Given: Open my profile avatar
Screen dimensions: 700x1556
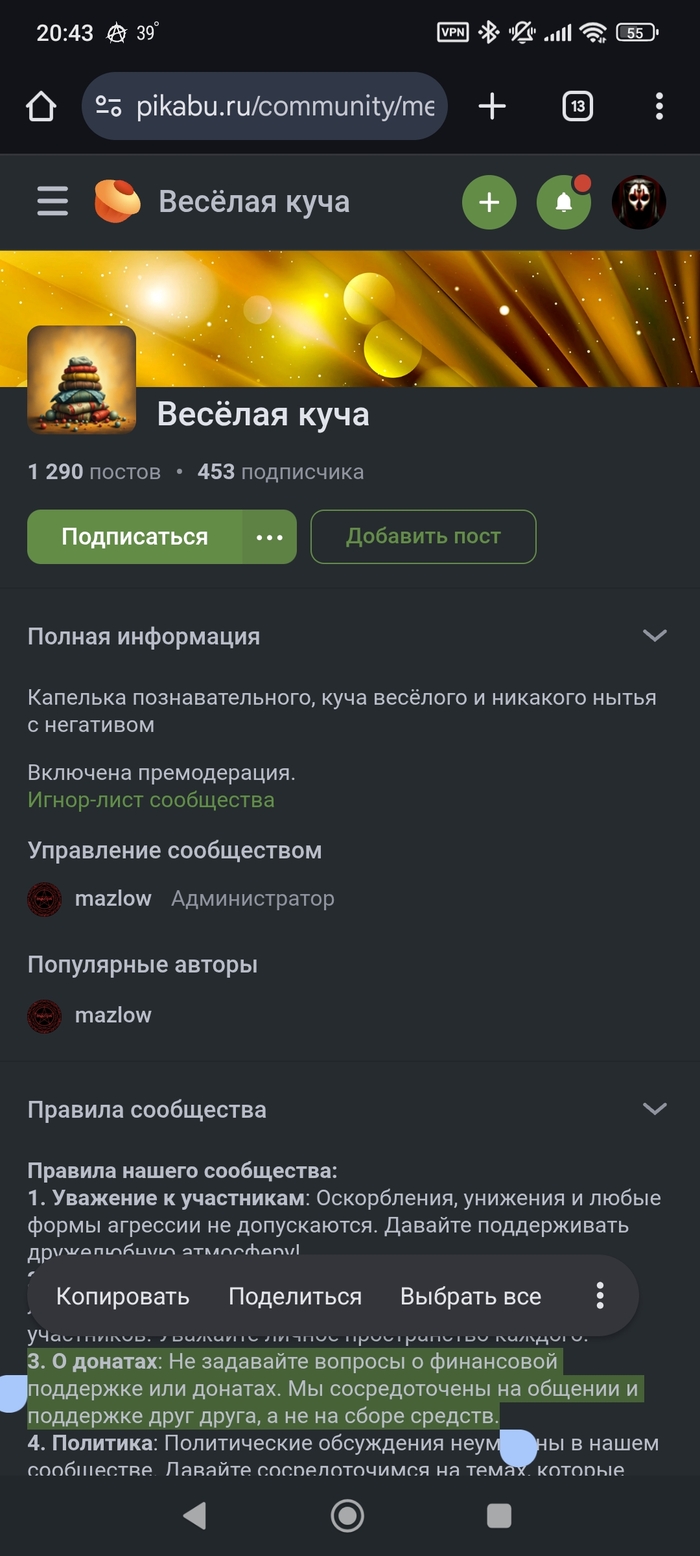Looking at the screenshot, I should (639, 203).
